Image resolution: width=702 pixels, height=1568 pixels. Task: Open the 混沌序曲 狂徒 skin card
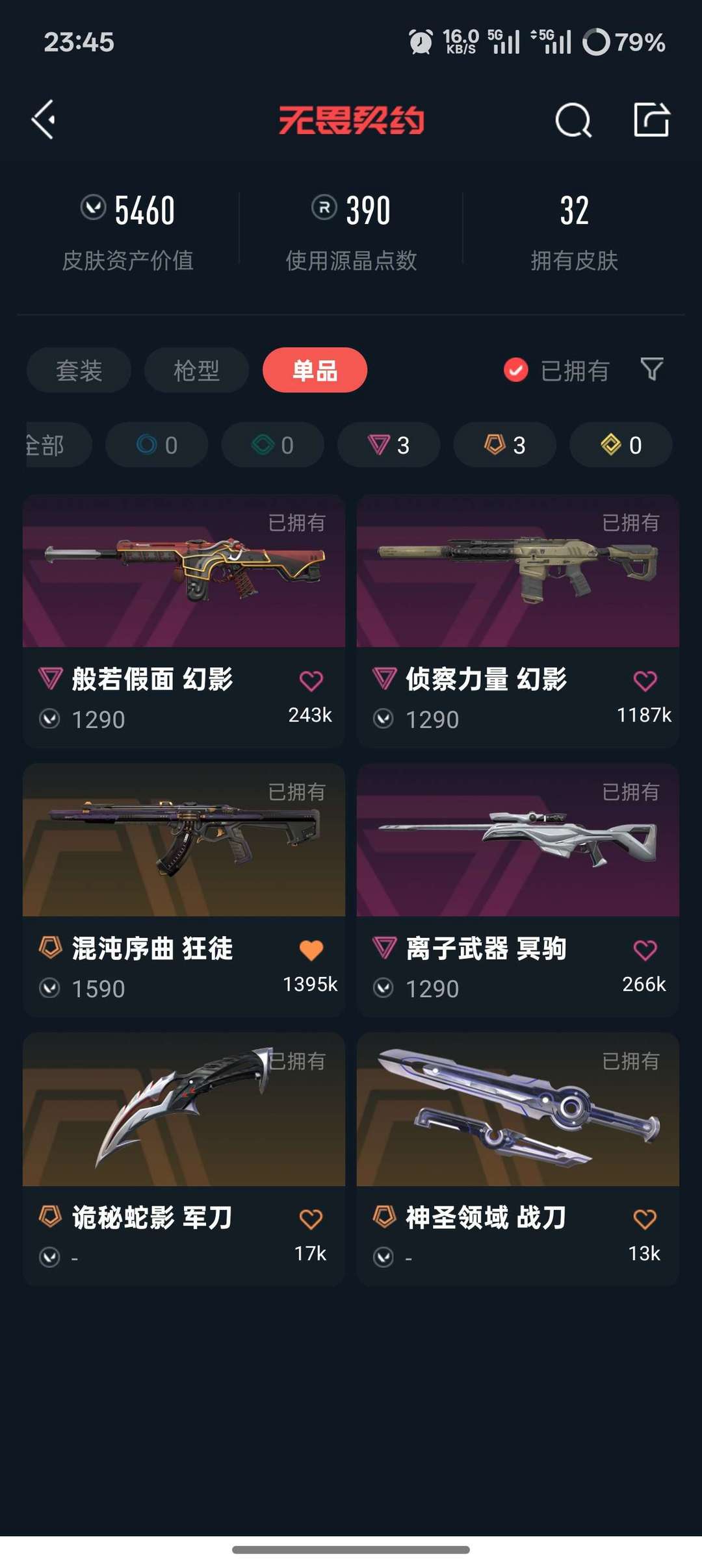click(x=184, y=891)
